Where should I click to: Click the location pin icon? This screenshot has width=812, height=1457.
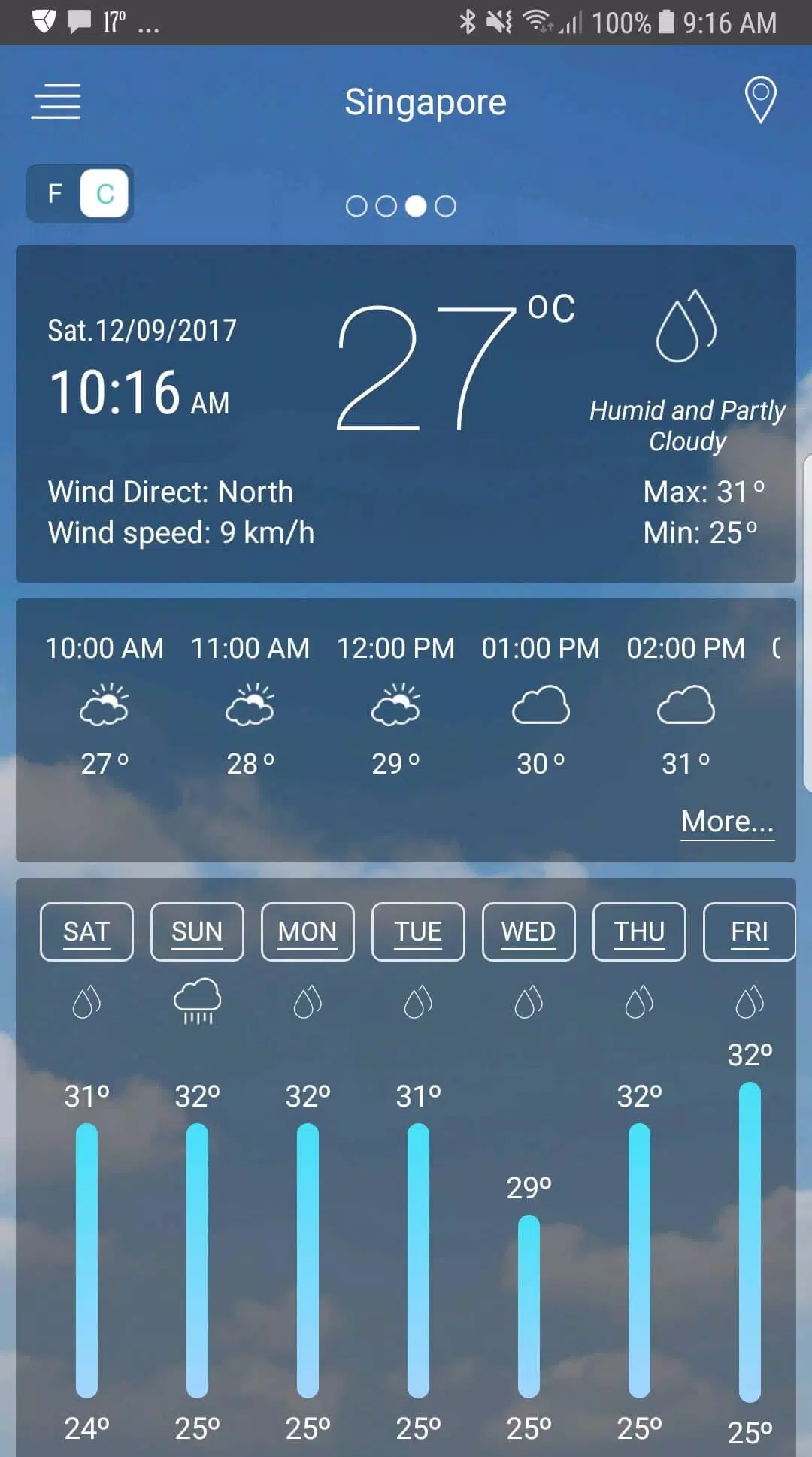[x=759, y=100]
